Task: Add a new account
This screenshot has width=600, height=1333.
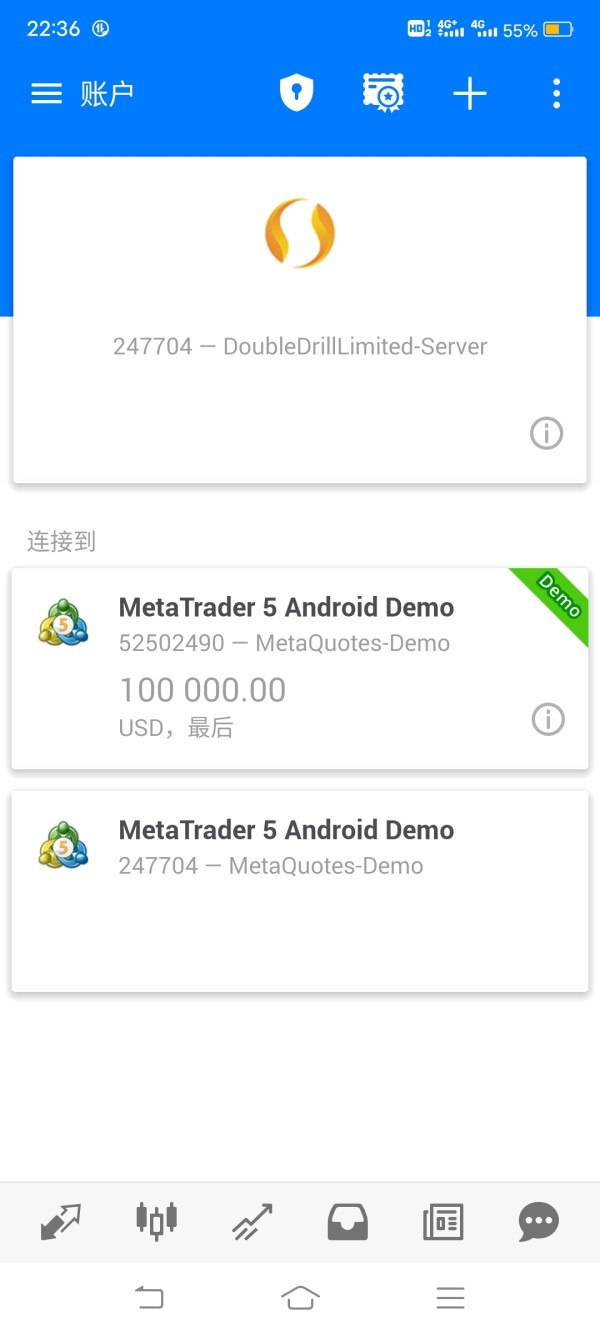Action: (469, 94)
